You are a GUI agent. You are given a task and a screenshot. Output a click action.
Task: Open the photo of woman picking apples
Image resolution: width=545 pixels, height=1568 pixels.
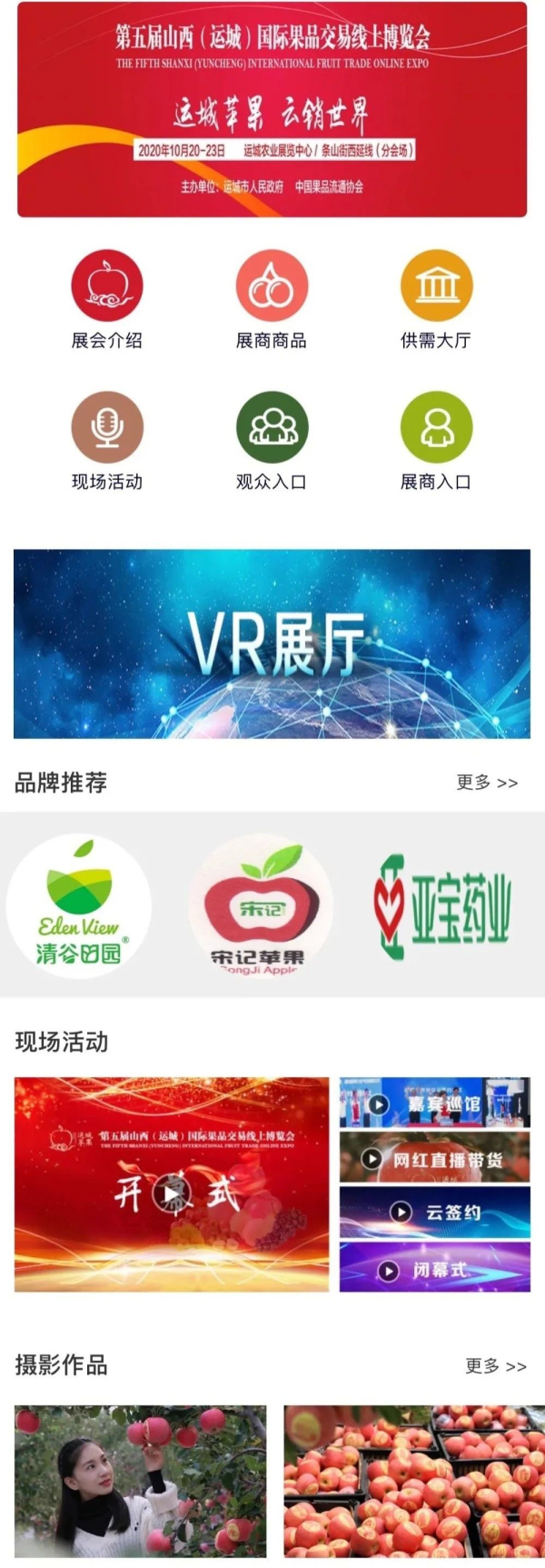141,1482
